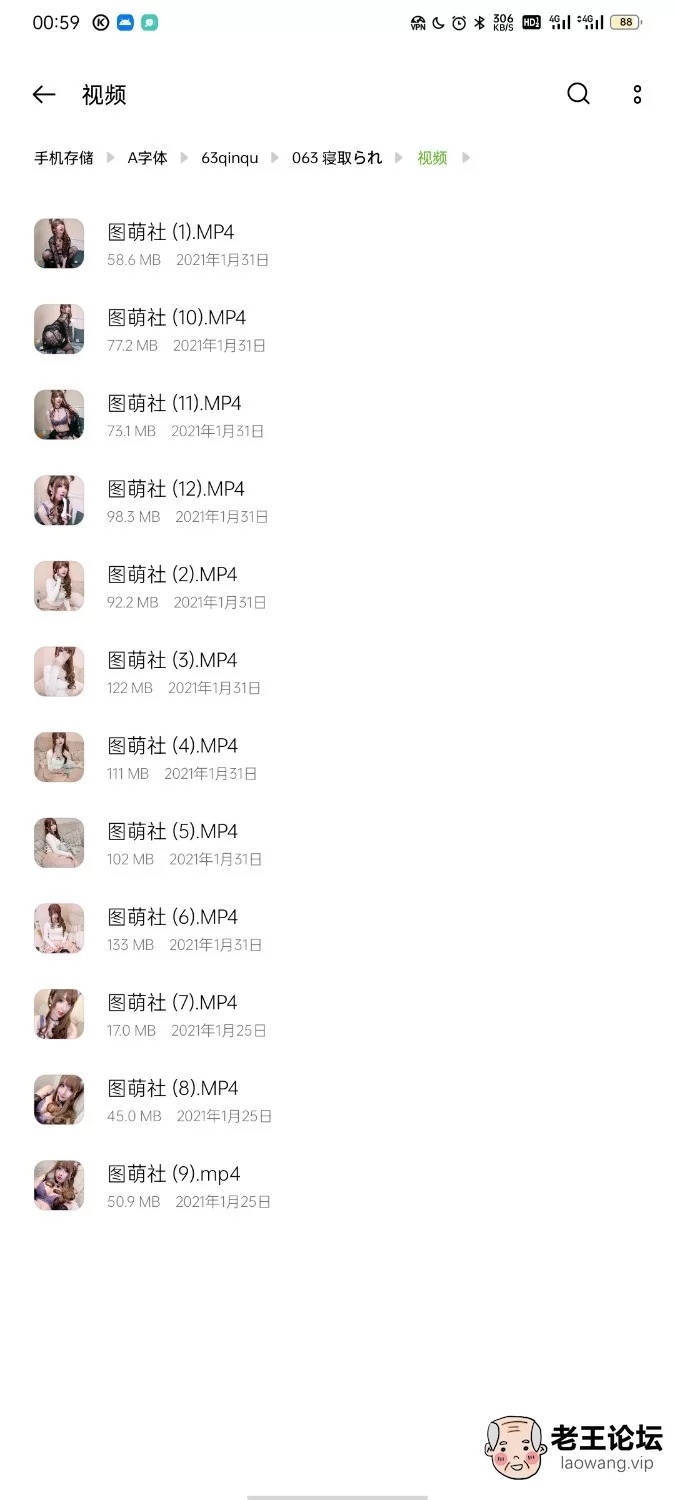Go to the A字体 folder breadcrumb
Screen dimensions: 675x1500
pos(147,158)
